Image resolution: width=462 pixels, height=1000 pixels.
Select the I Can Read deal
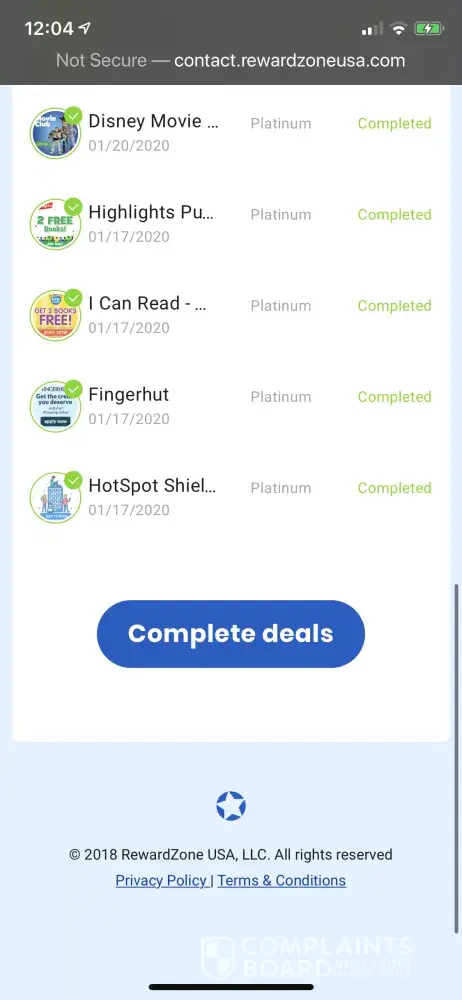pos(231,315)
